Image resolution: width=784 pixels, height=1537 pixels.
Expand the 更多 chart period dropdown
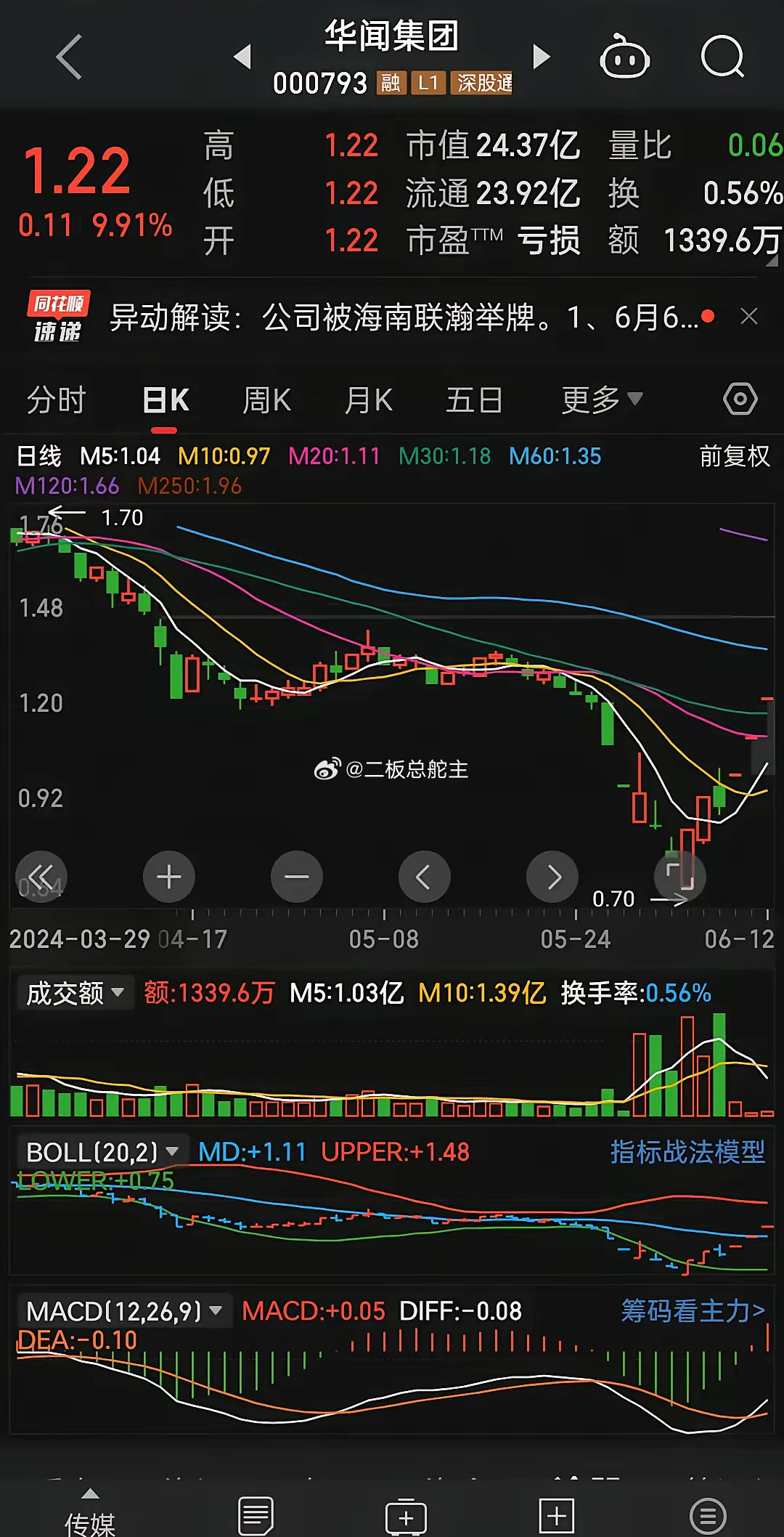(x=602, y=400)
